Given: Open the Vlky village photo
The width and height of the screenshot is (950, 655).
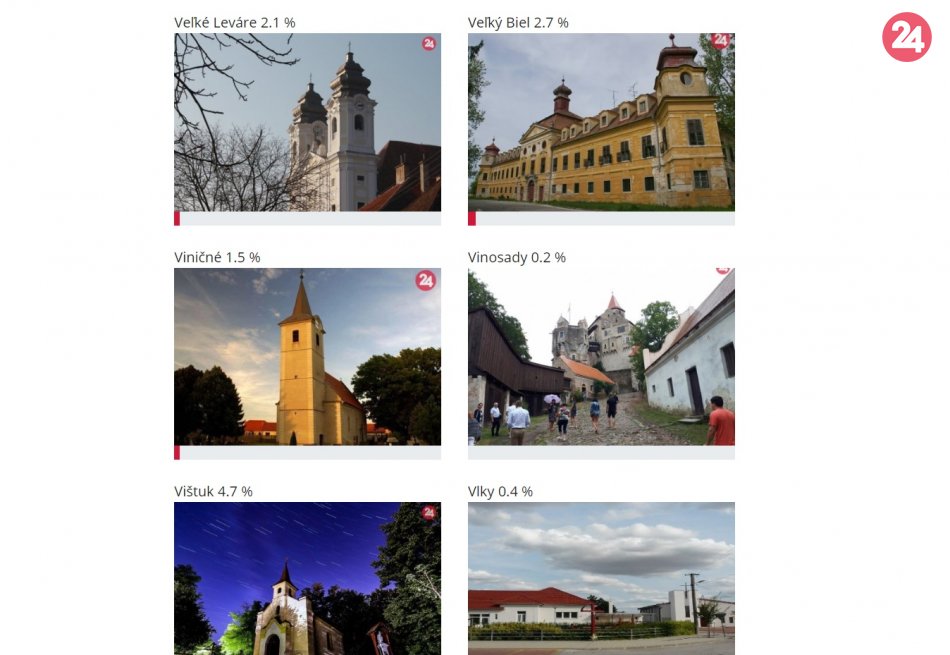Looking at the screenshot, I should 601,578.
